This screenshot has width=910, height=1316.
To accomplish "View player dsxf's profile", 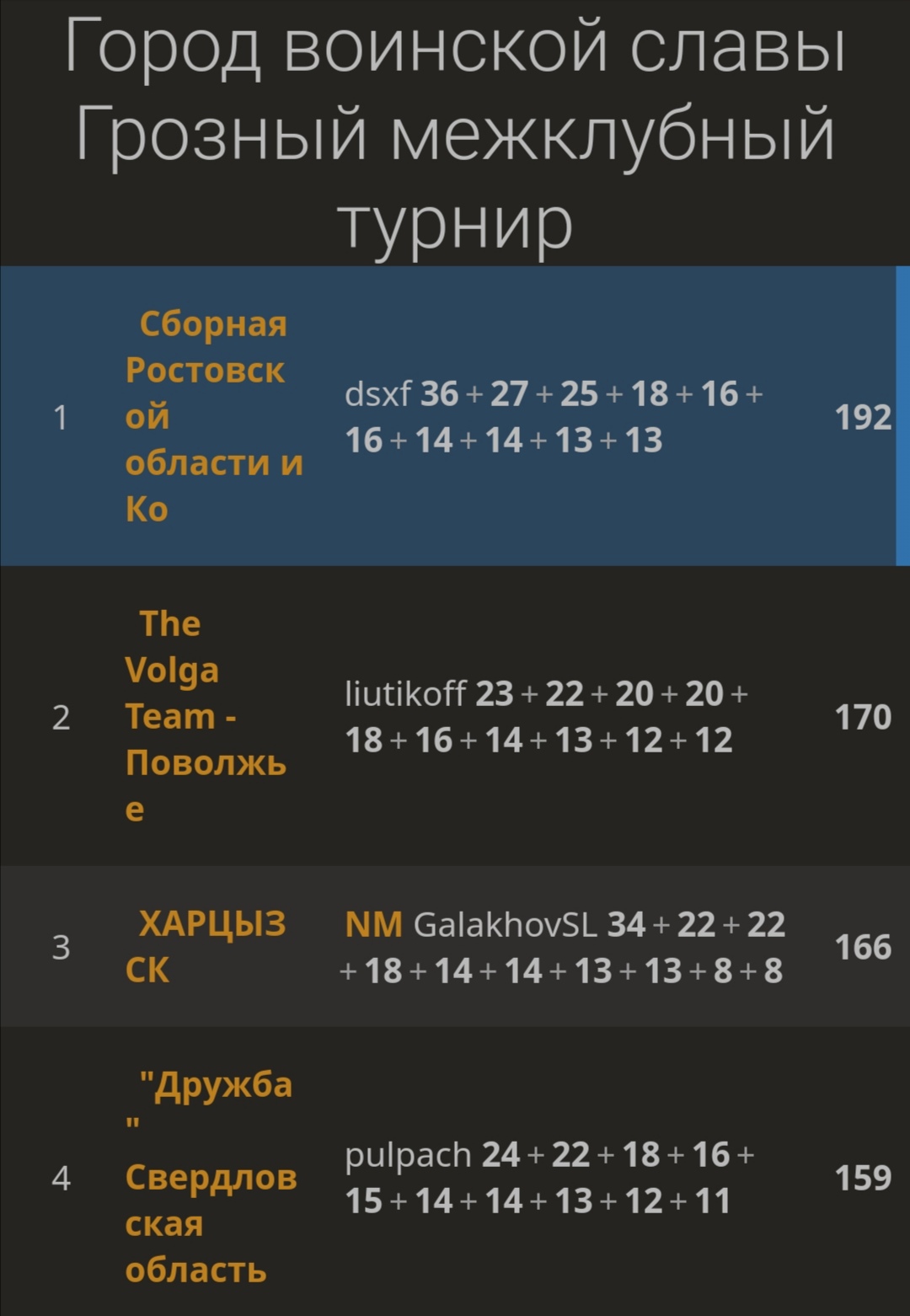I will coord(377,393).
